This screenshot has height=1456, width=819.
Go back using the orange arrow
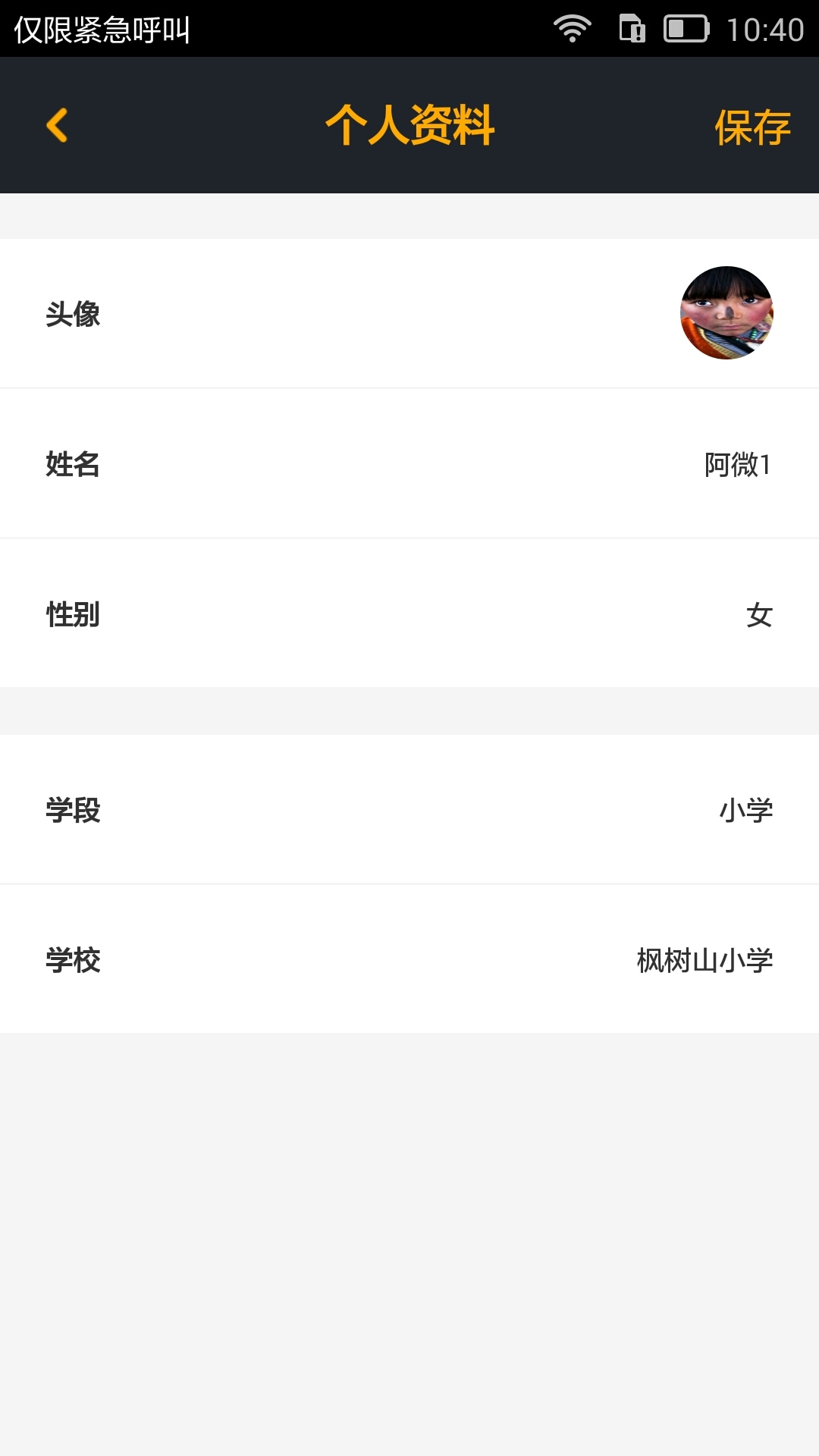(57, 125)
